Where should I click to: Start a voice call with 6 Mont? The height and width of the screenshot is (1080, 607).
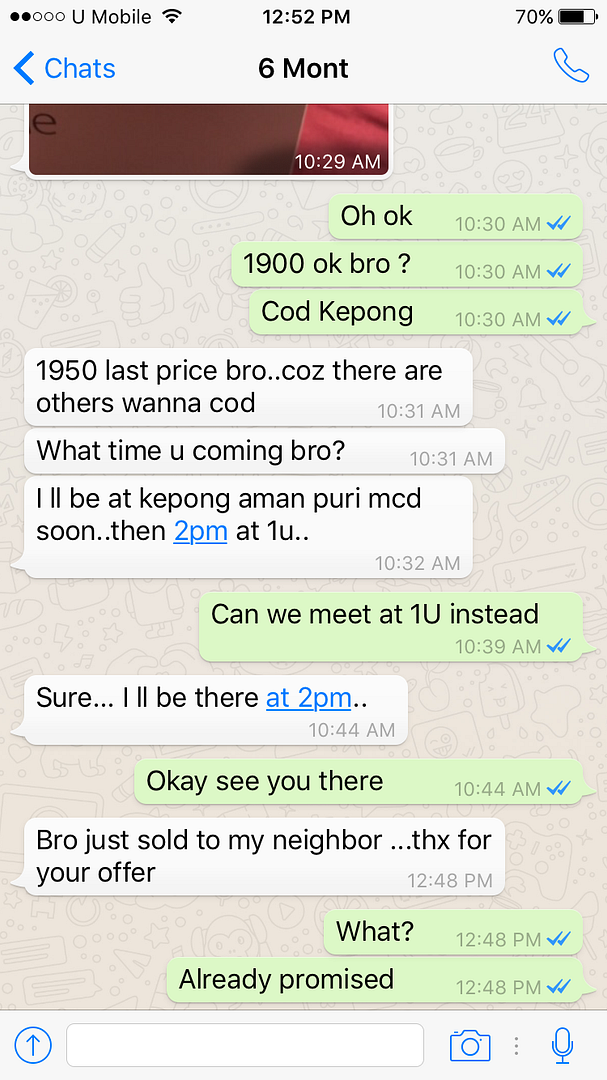(x=571, y=66)
